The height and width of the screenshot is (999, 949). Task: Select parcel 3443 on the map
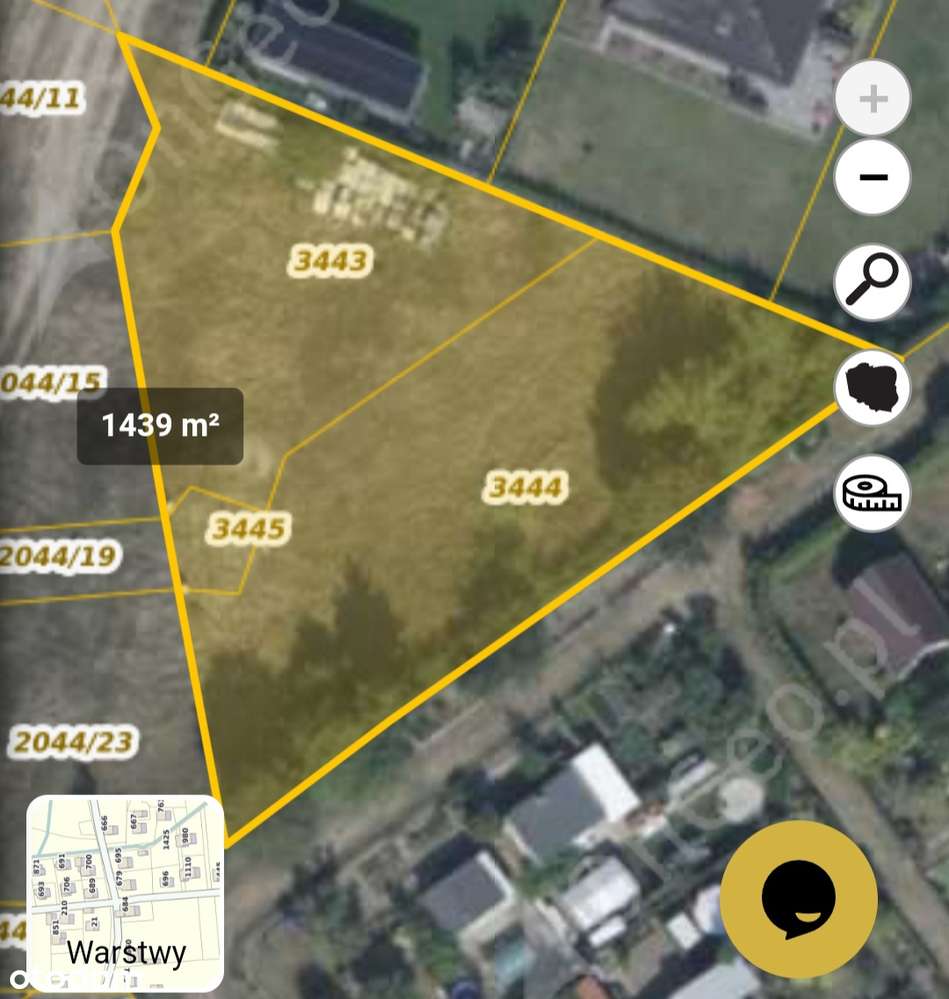330,261
